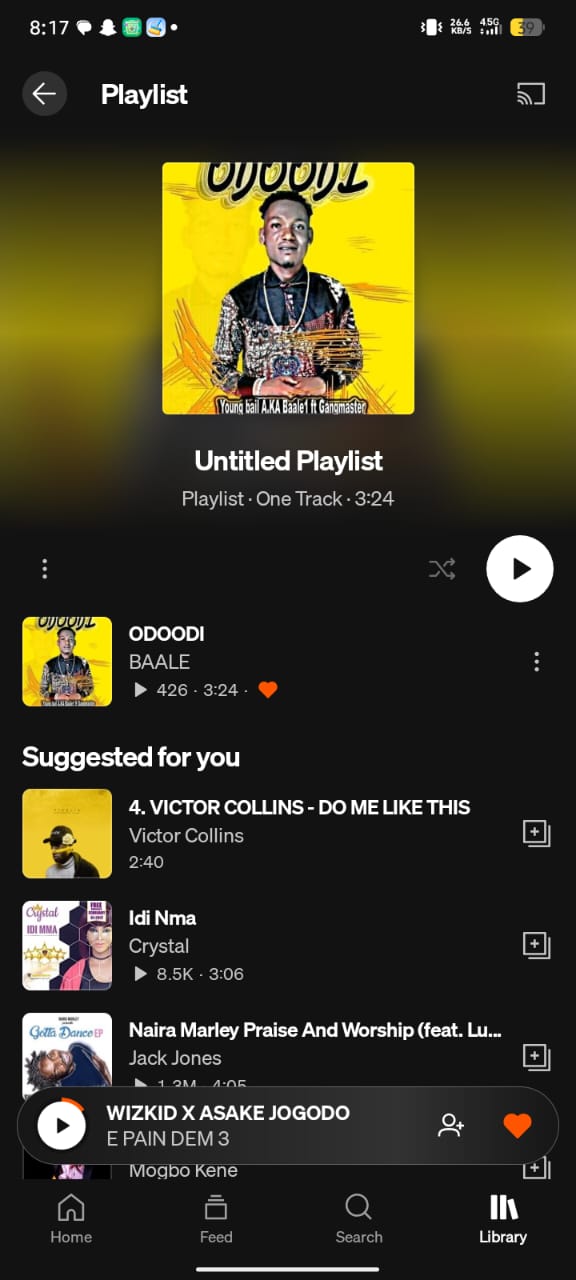
Task: Open the playlist's overflow options menu
Action: 45,569
